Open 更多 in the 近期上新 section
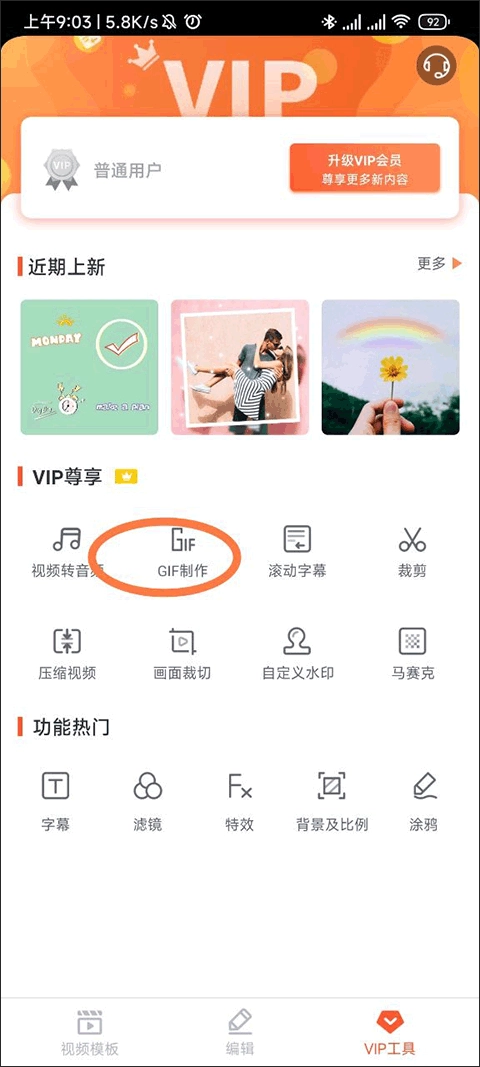Viewport: 480px width, 1067px height. pos(440,263)
